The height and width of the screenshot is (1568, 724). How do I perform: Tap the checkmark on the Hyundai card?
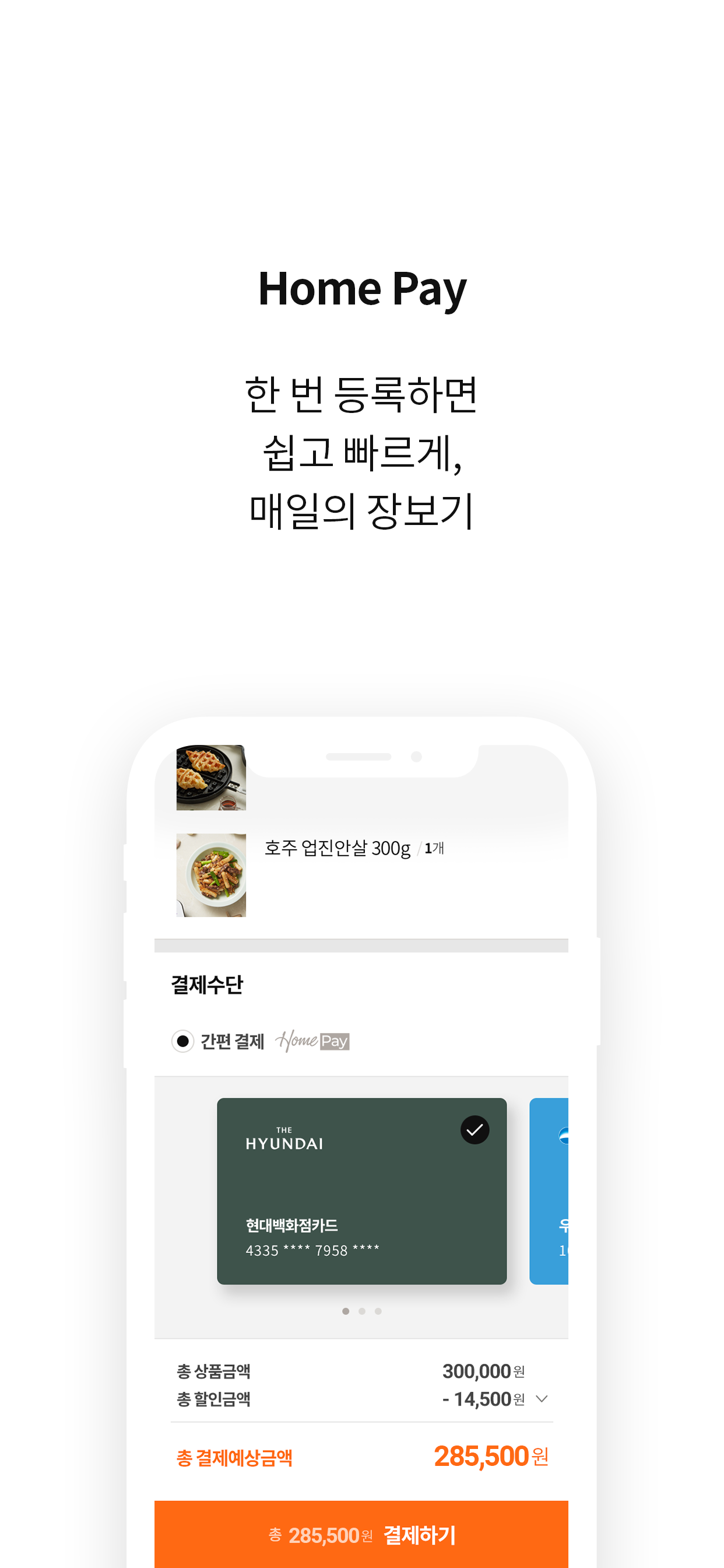click(x=475, y=1129)
